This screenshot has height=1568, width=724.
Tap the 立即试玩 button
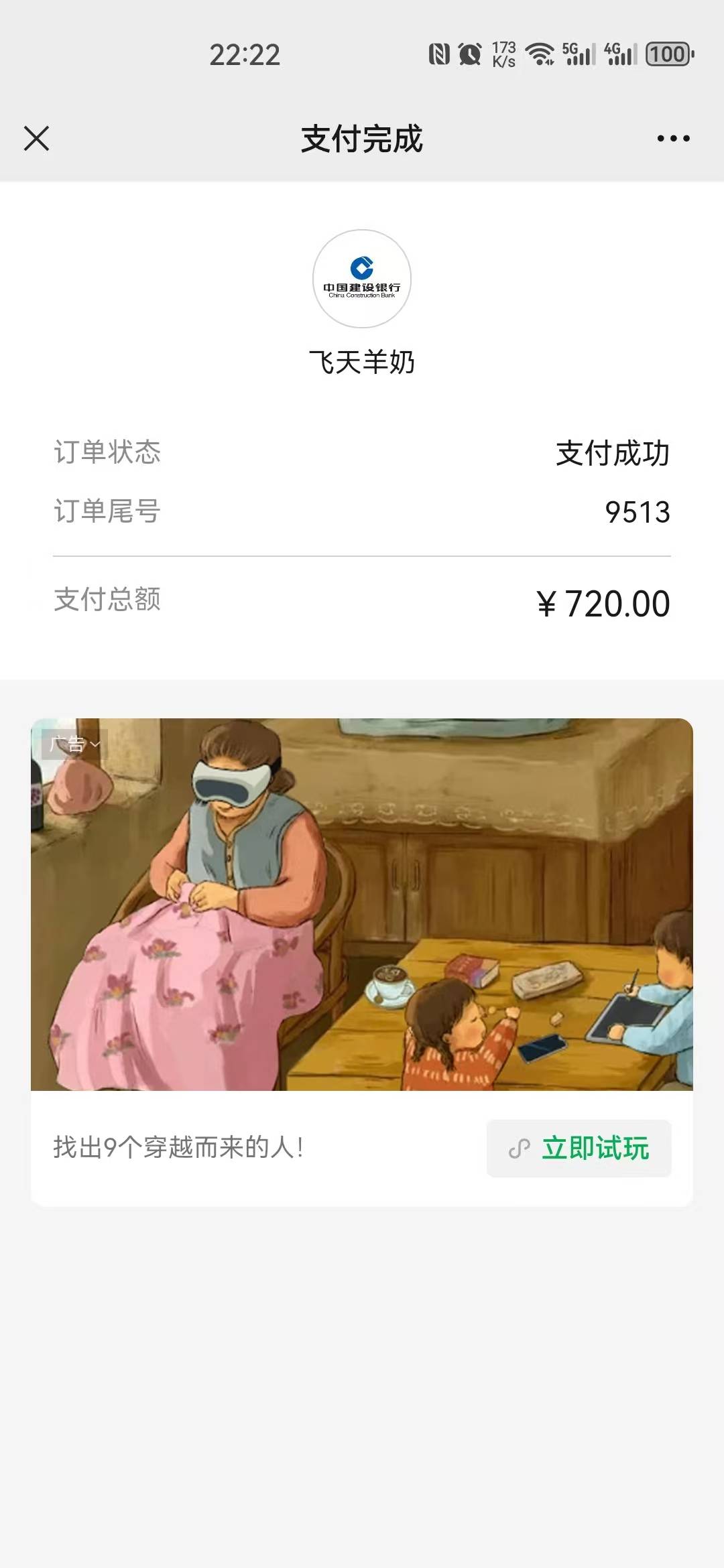coord(579,1148)
